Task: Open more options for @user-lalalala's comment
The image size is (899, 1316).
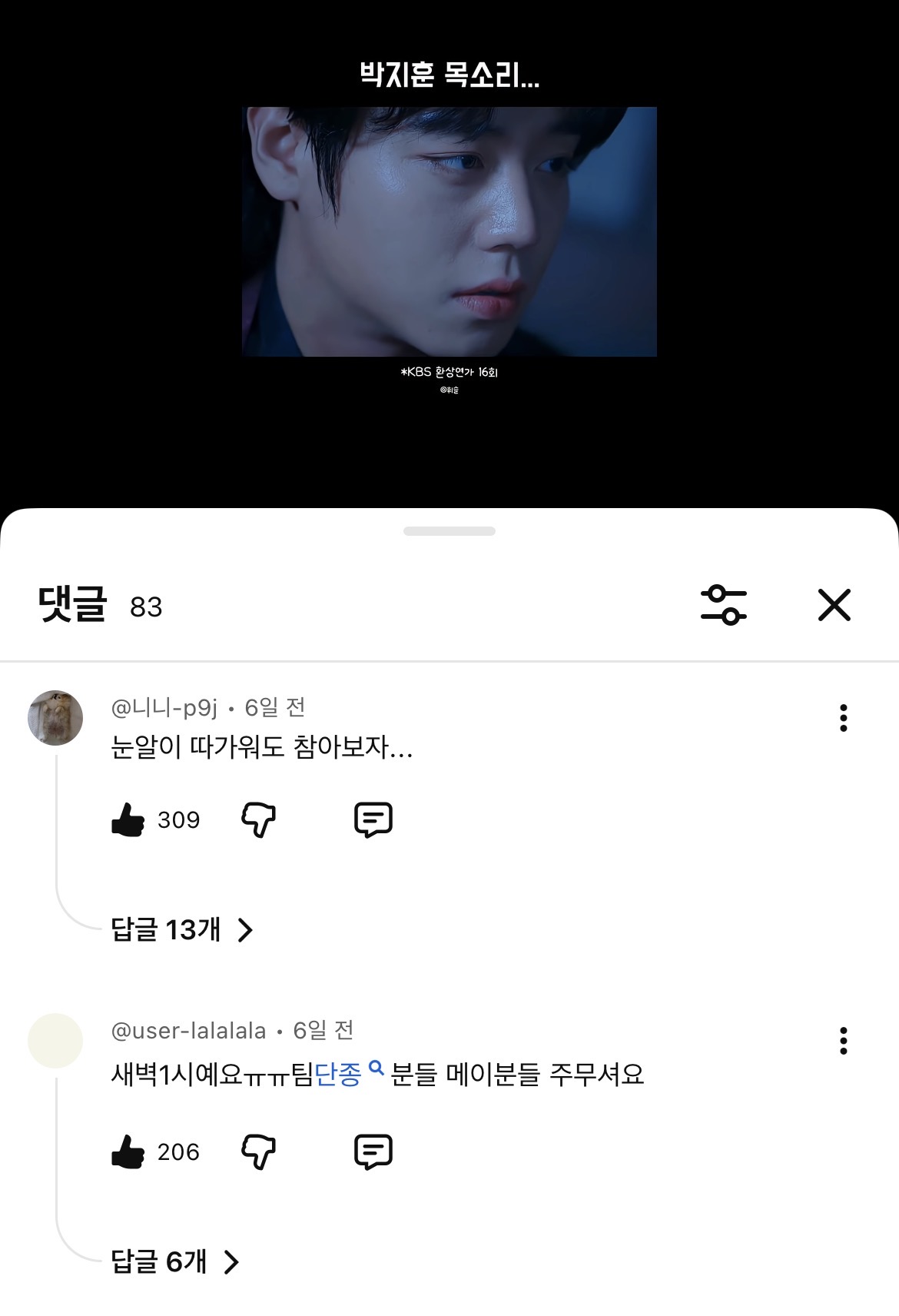Action: pos(844,1041)
